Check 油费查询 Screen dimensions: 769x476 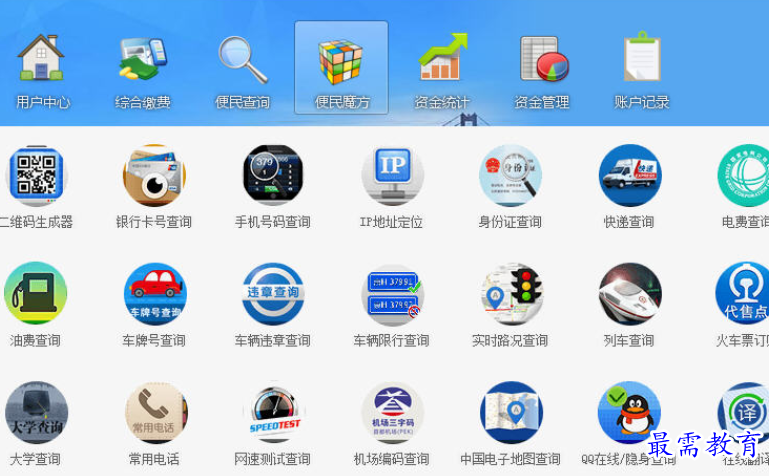36,295
